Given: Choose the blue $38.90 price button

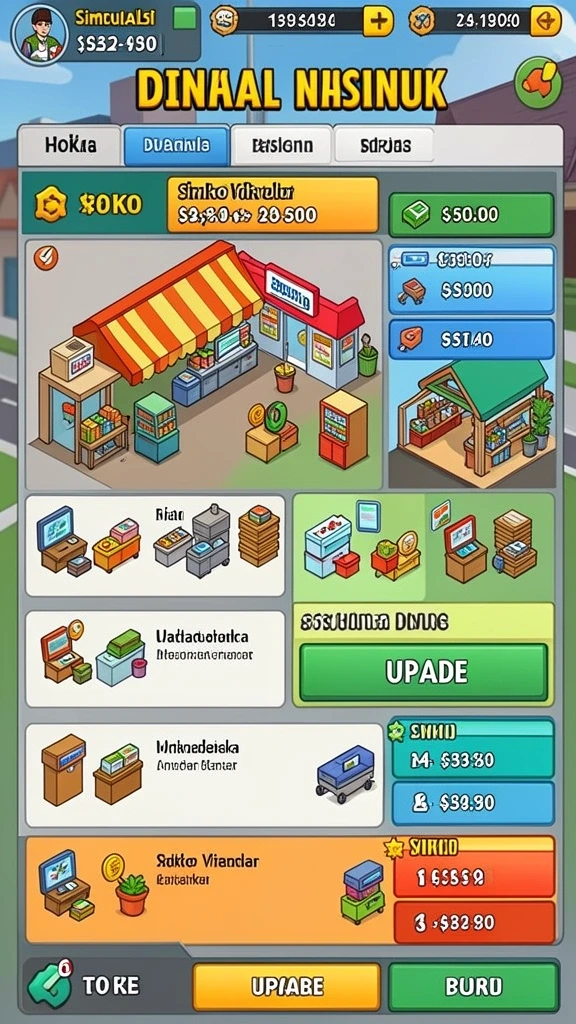Looking at the screenshot, I should [x=473, y=803].
